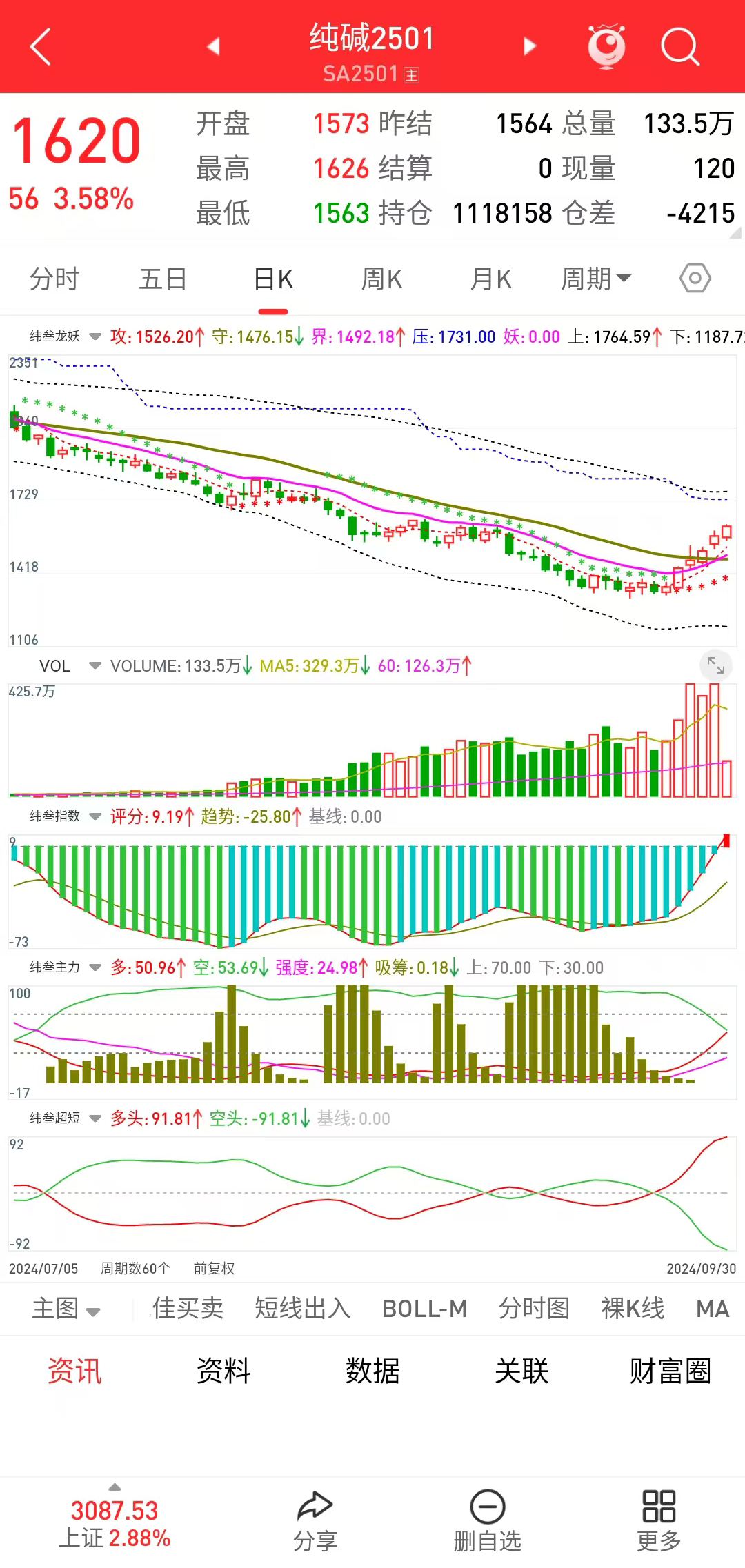
Task: Open chart settings hexagon icon
Action: tap(695, 279)
